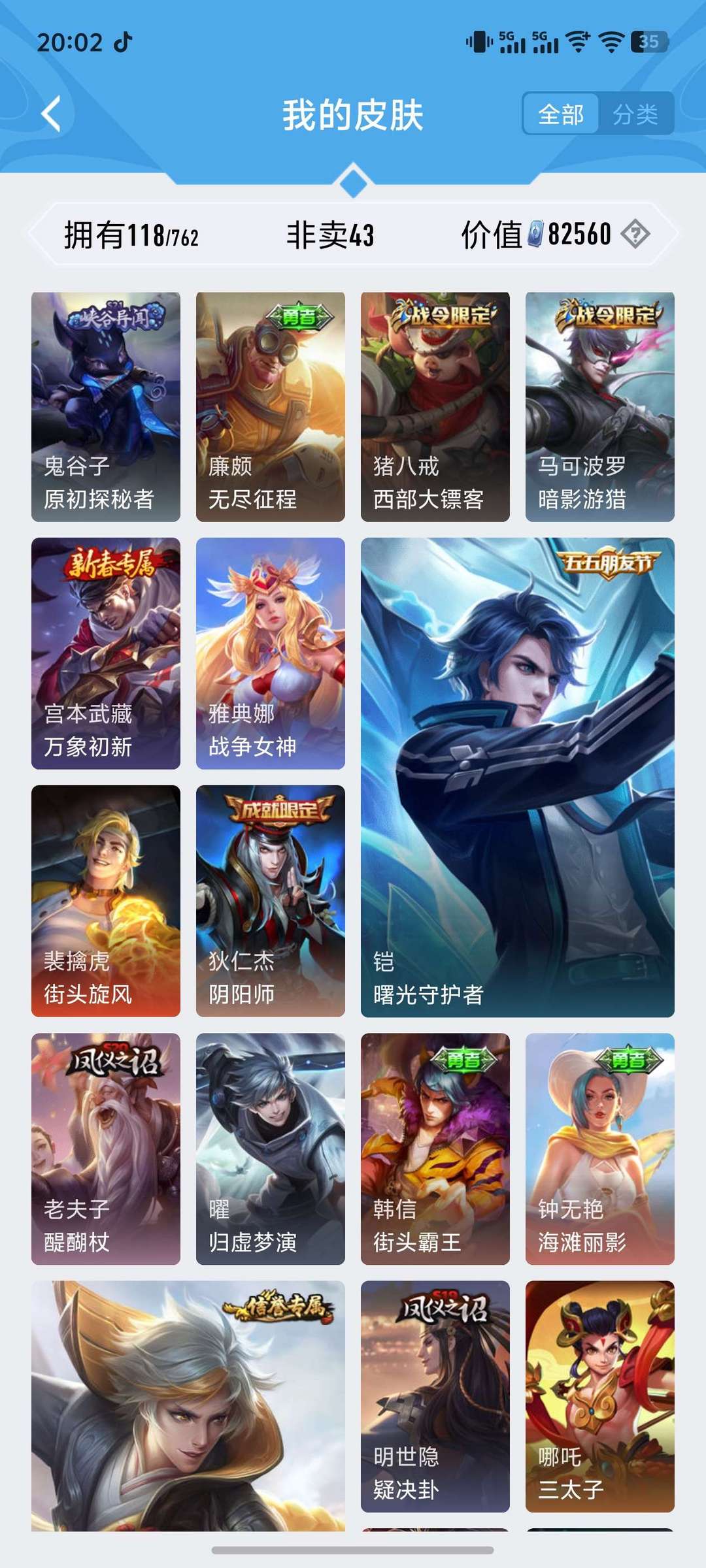Open the large 铠 曙光守护者 card
The image size is (706, 1568).
pyautogui.click(x=518, y=777)
